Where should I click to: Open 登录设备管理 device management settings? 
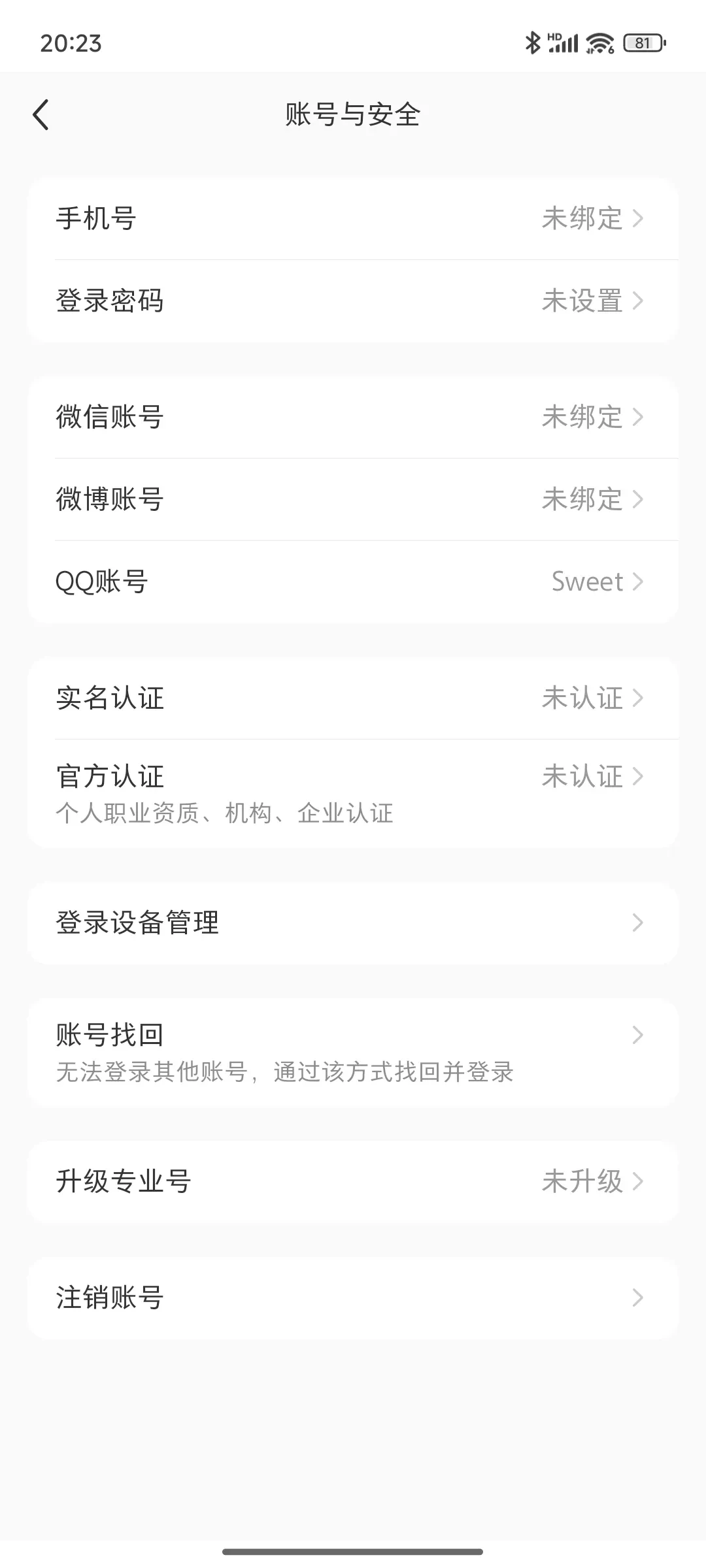(353, 923)
